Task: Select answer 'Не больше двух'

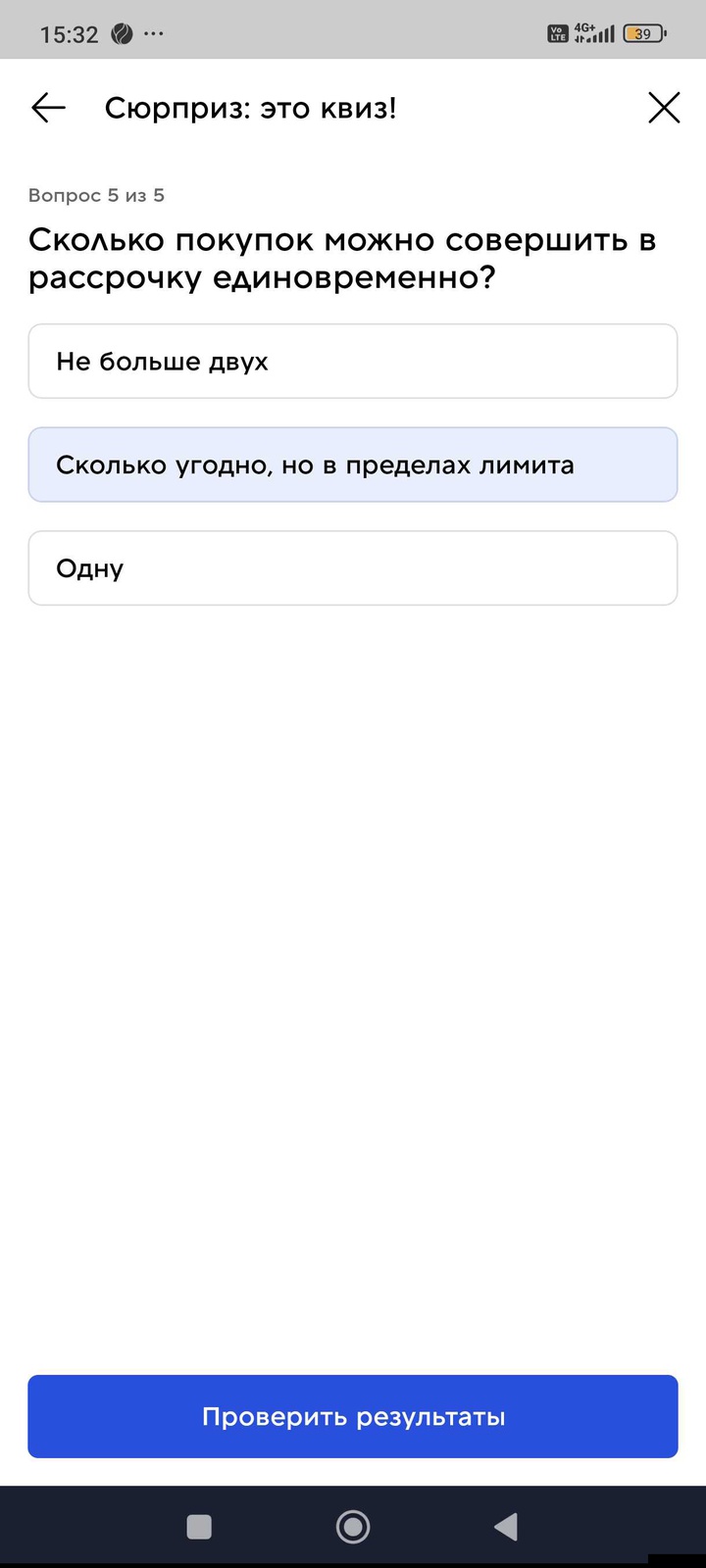Action: click(353, 362)
